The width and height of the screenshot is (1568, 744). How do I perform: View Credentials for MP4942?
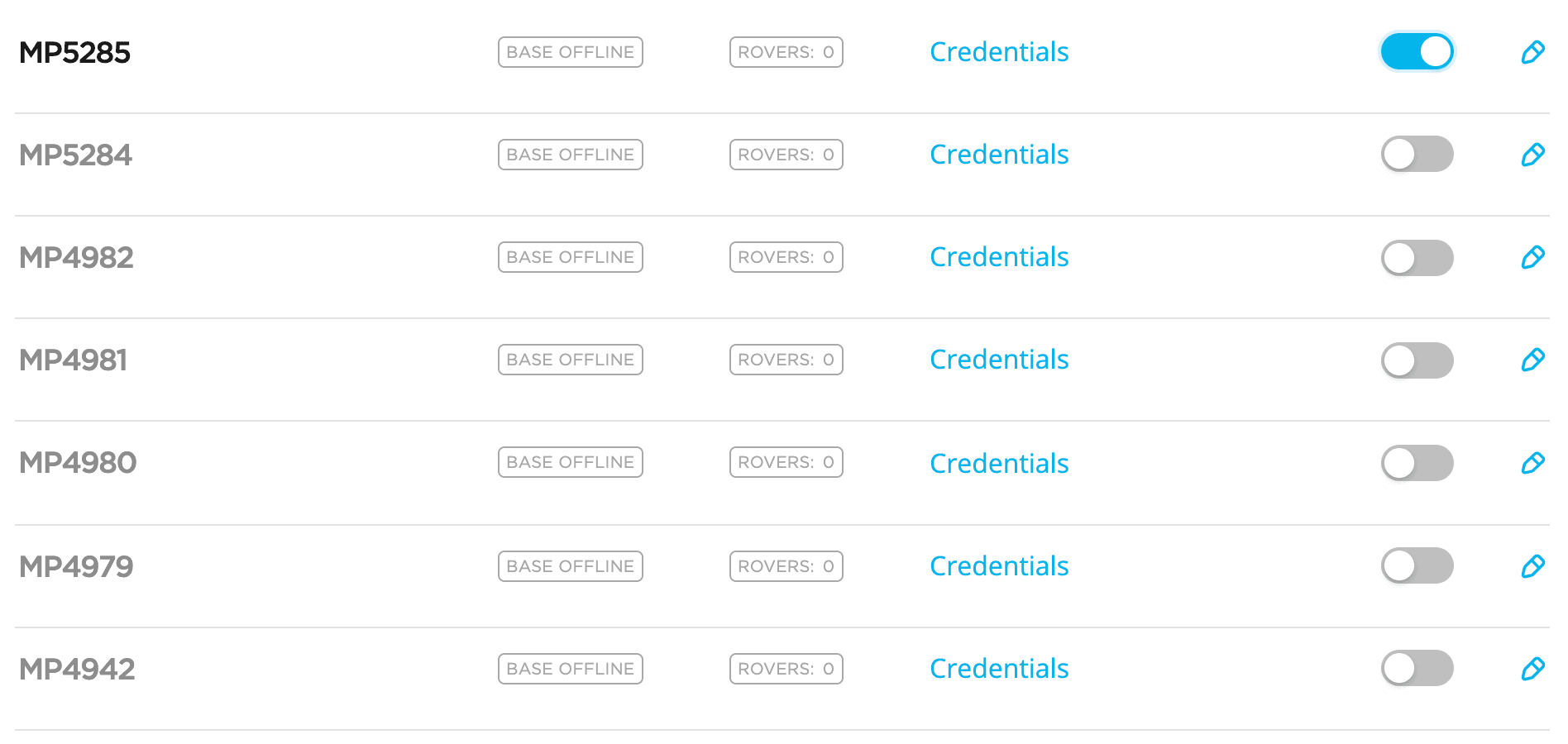pyautogui.click(x=998, y=669)
